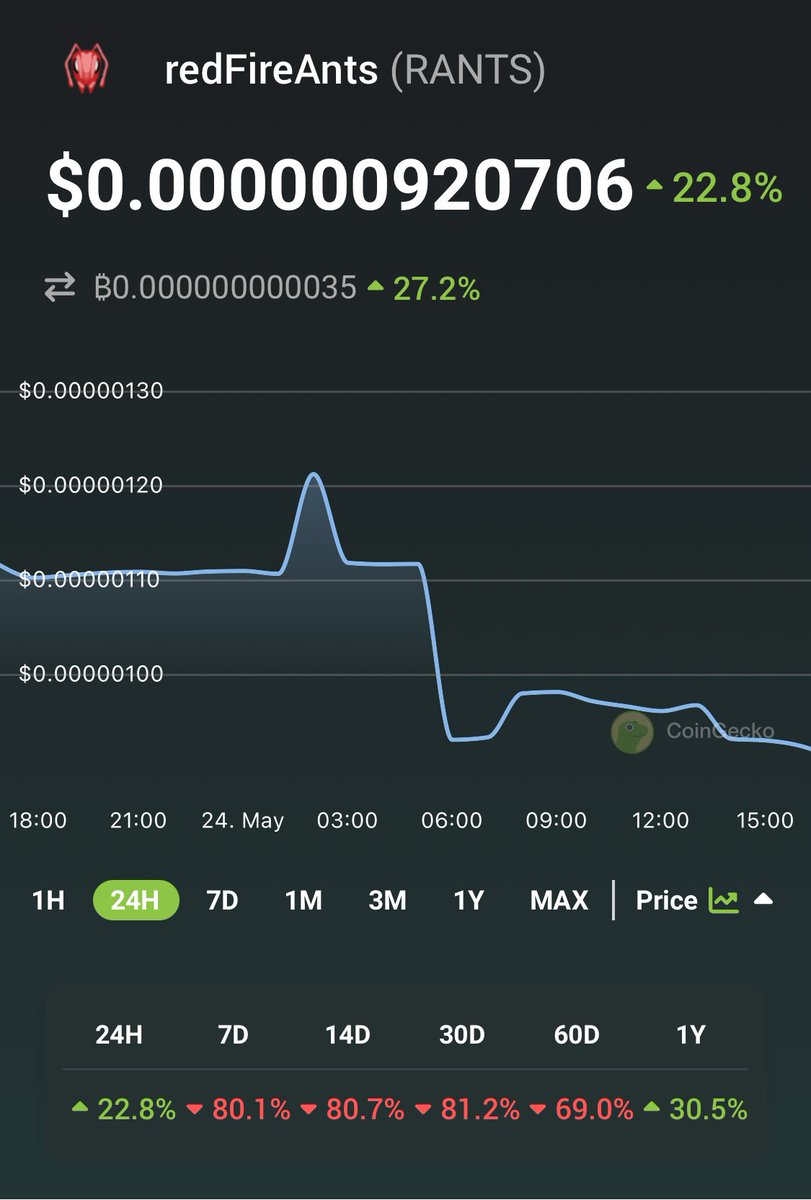
Task: Switch chart range to 1M
Action: click(x=303, y=900)
